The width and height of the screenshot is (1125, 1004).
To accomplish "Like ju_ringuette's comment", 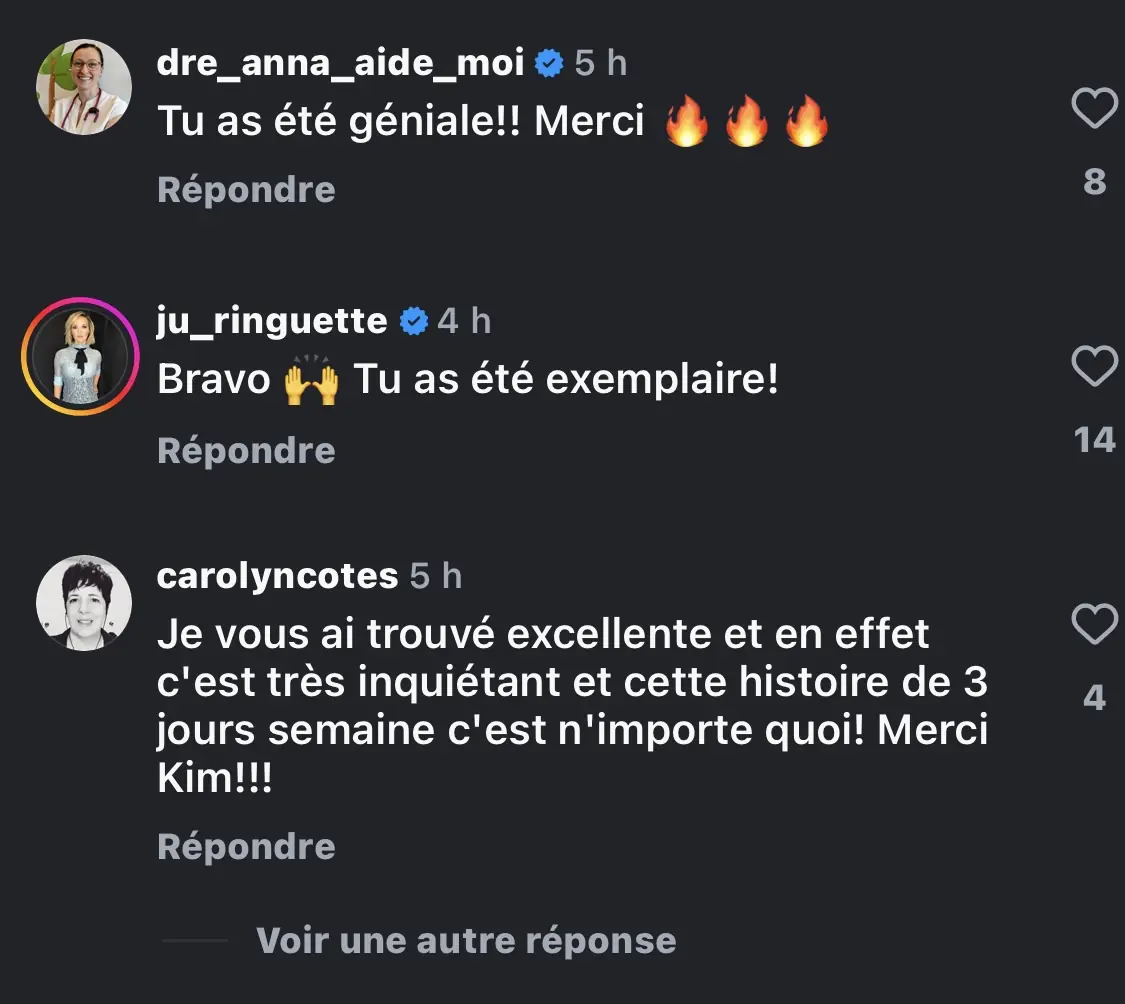I will tap(1093, 367).
